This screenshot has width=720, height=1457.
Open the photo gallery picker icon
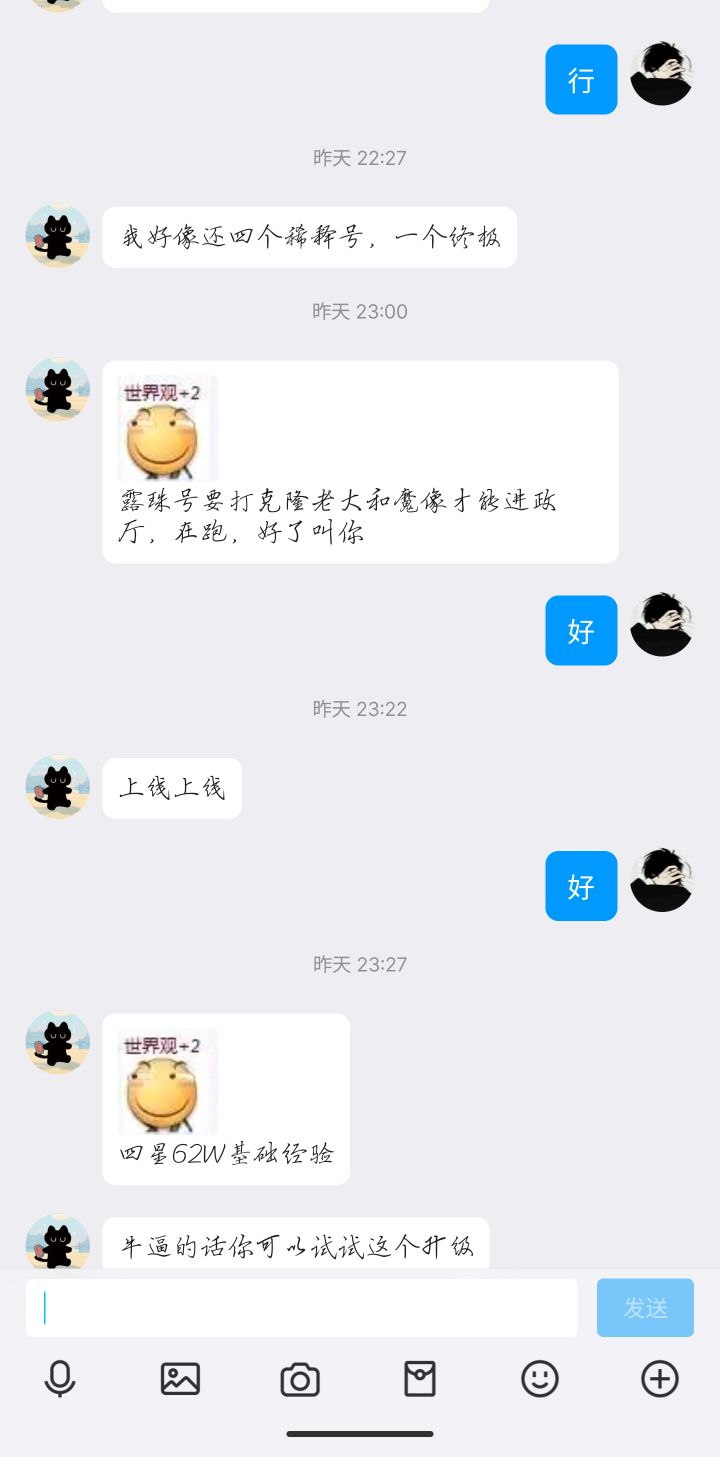pyautogui.click(x=180, y=1379)
